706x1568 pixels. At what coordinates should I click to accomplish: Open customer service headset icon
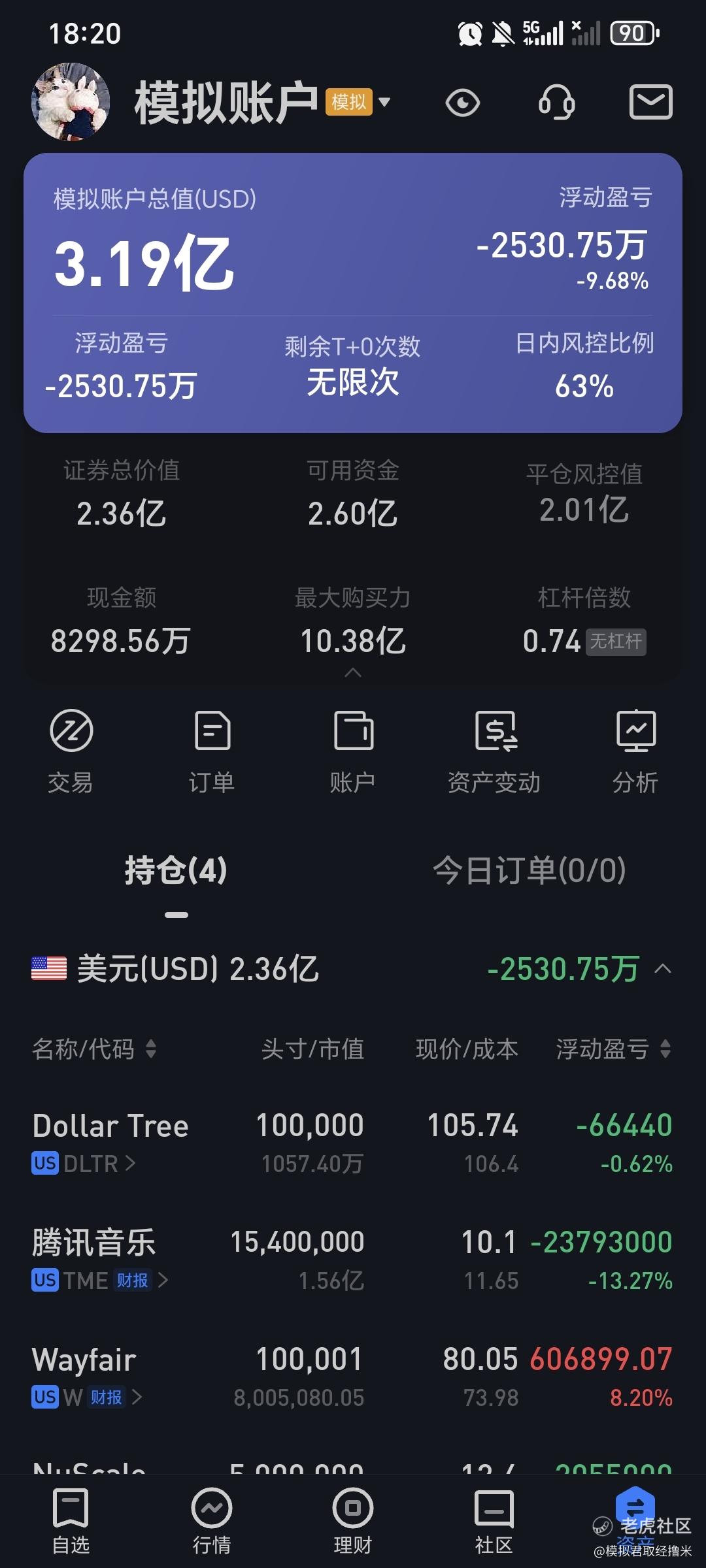pos(556,103)
